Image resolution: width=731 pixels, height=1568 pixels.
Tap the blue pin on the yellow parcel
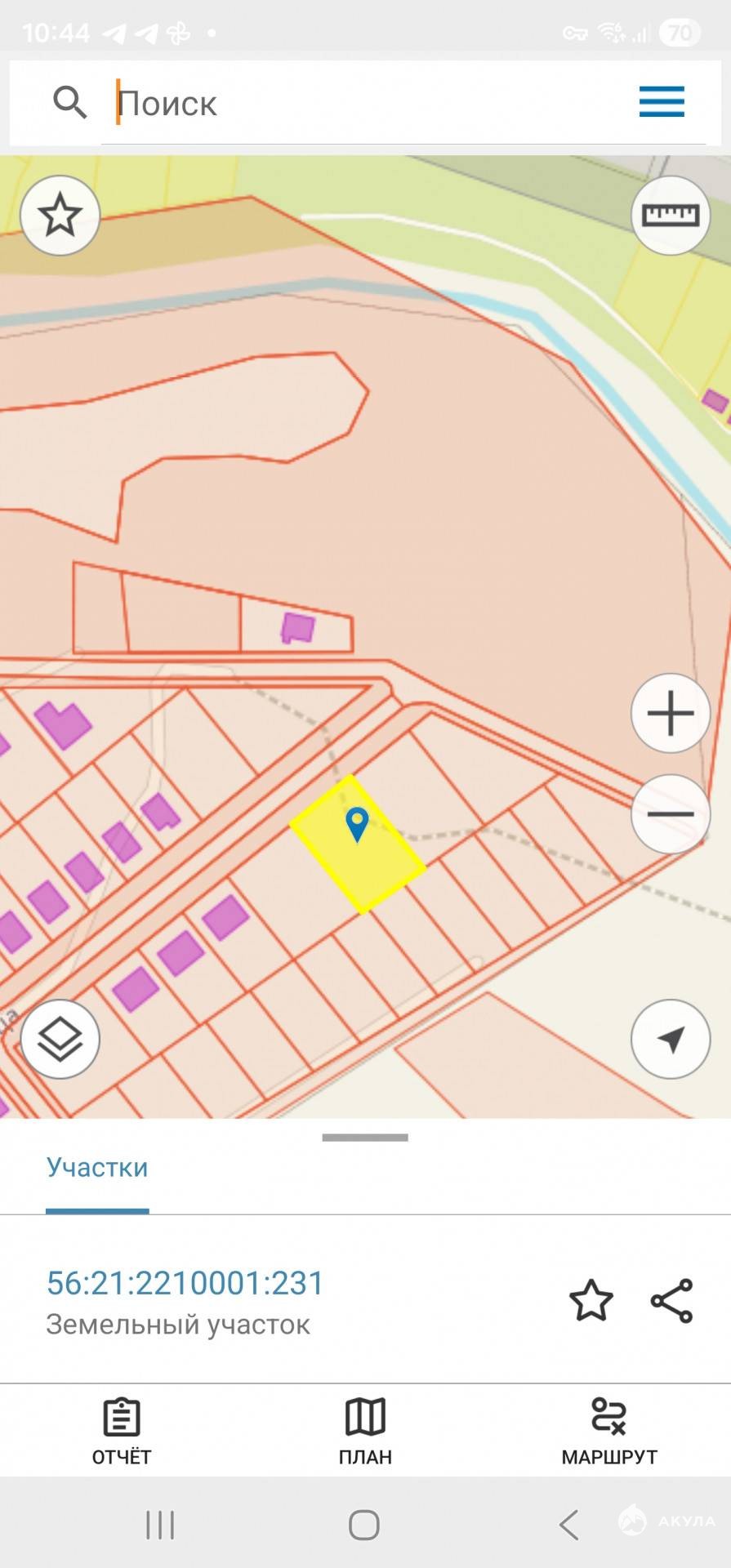(x=357, y=823)
